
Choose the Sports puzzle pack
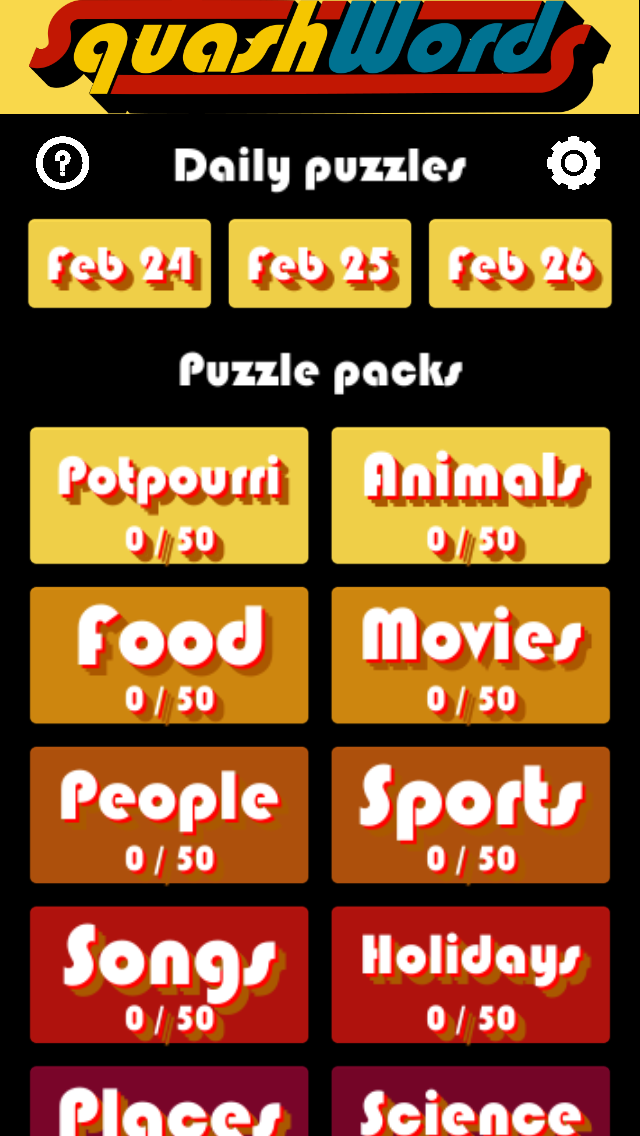click(x=471, y=815)
